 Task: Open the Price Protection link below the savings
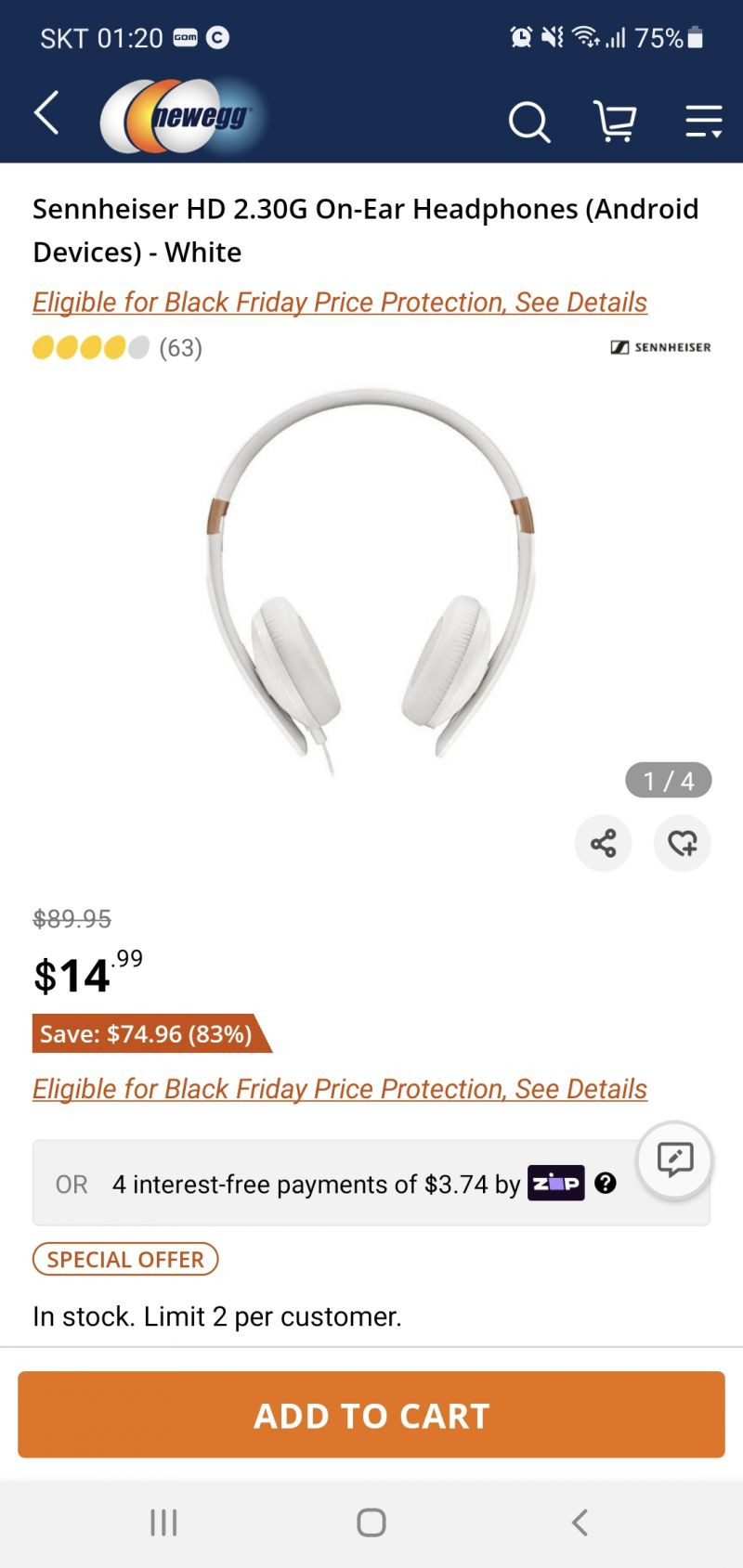click(339, 1089)
